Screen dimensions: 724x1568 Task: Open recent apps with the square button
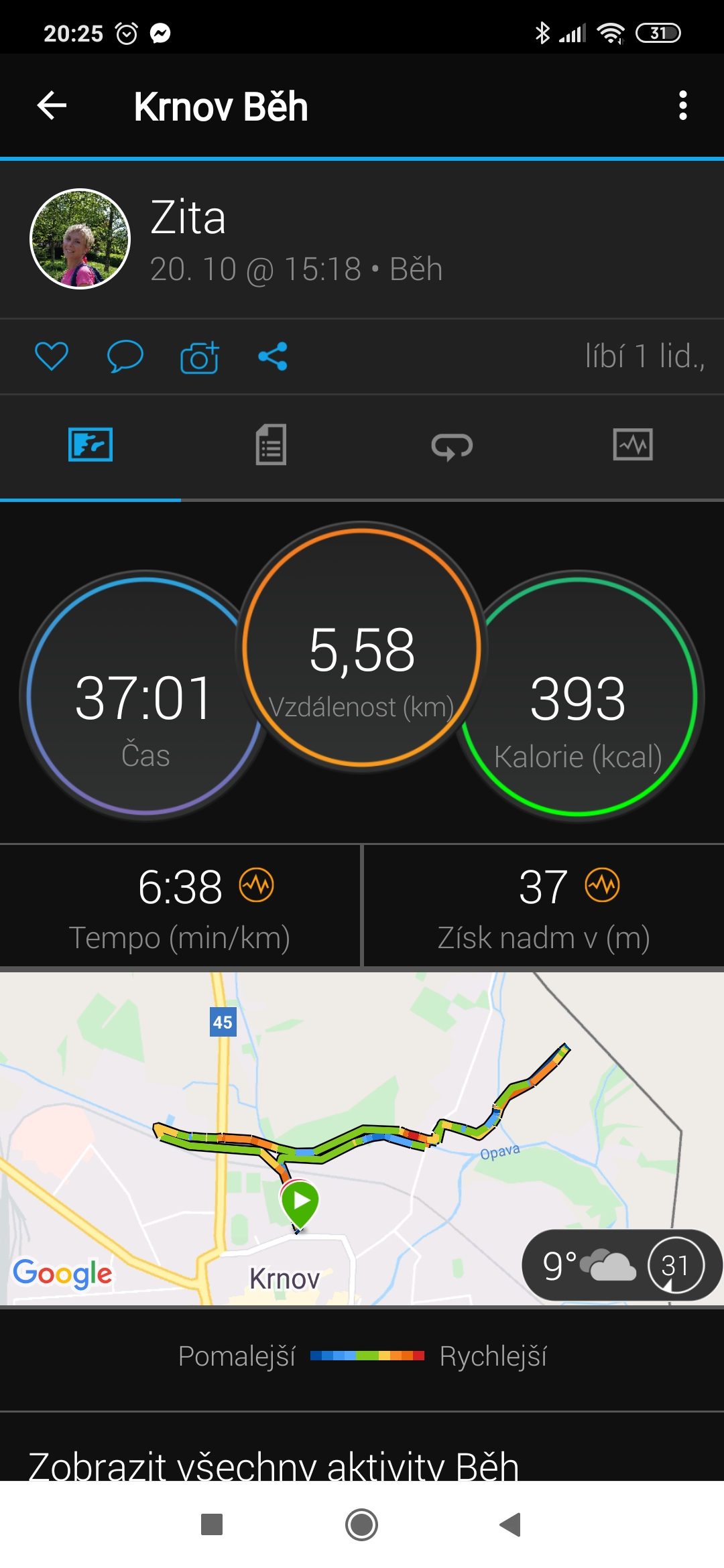212,1524
